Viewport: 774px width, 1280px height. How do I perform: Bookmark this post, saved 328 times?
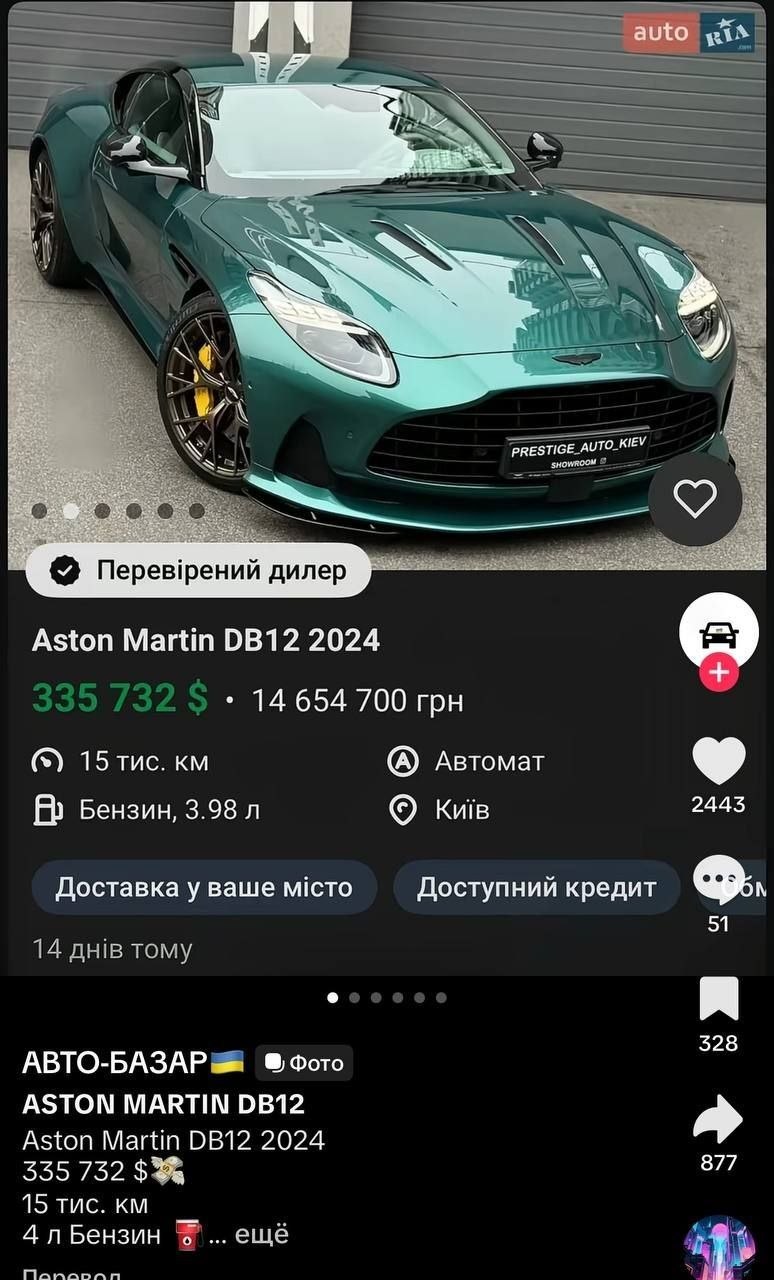(x=719, y=1000)
